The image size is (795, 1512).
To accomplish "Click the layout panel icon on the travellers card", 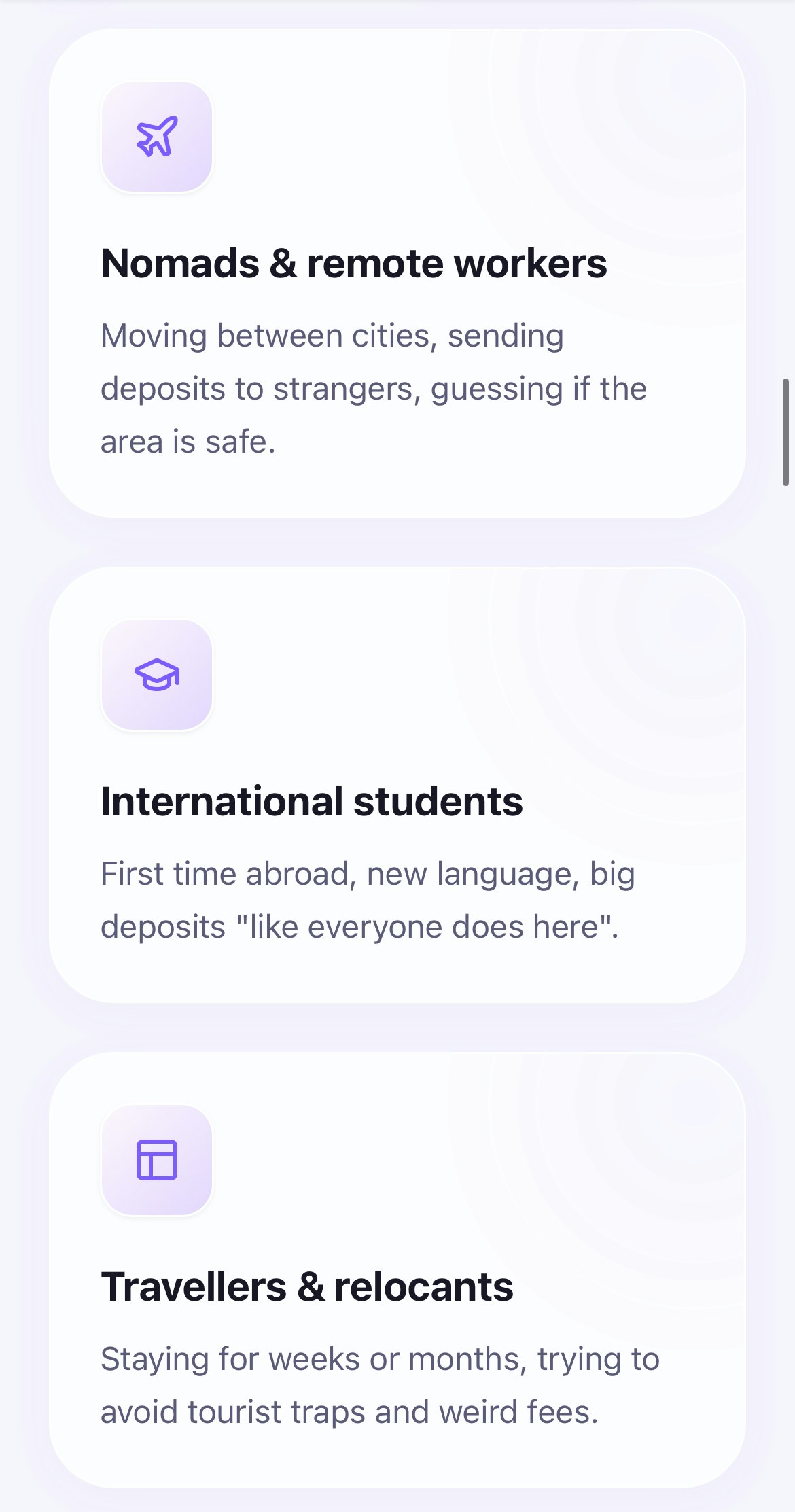I will click(157, 1159).
